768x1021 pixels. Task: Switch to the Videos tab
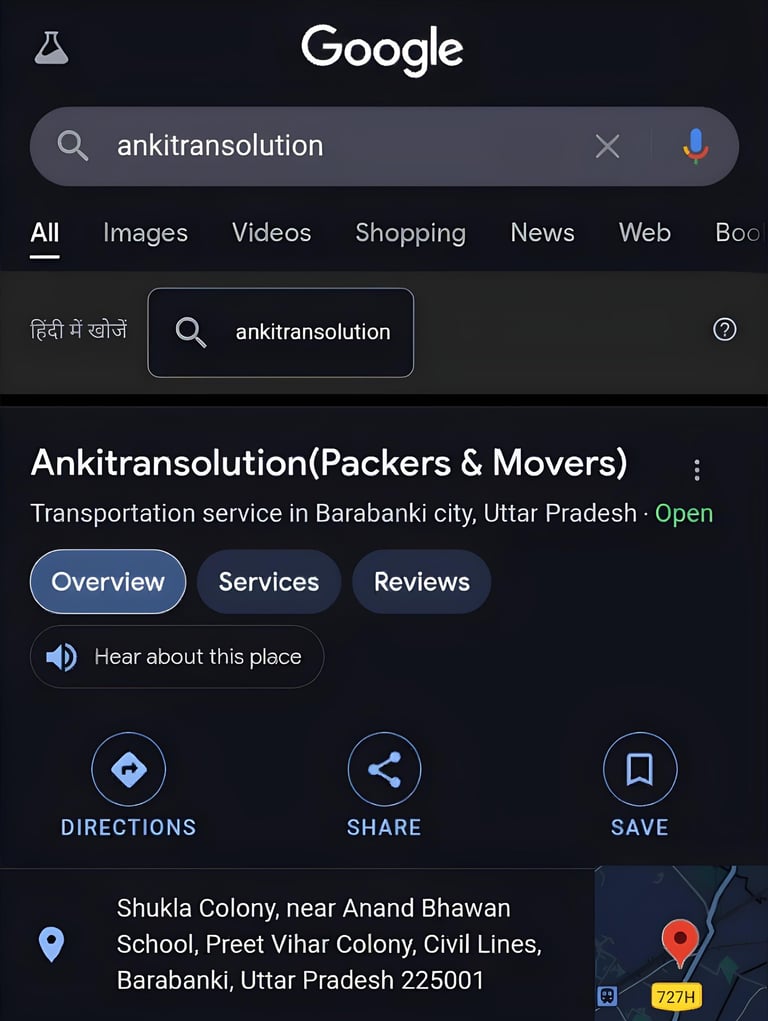271,233
